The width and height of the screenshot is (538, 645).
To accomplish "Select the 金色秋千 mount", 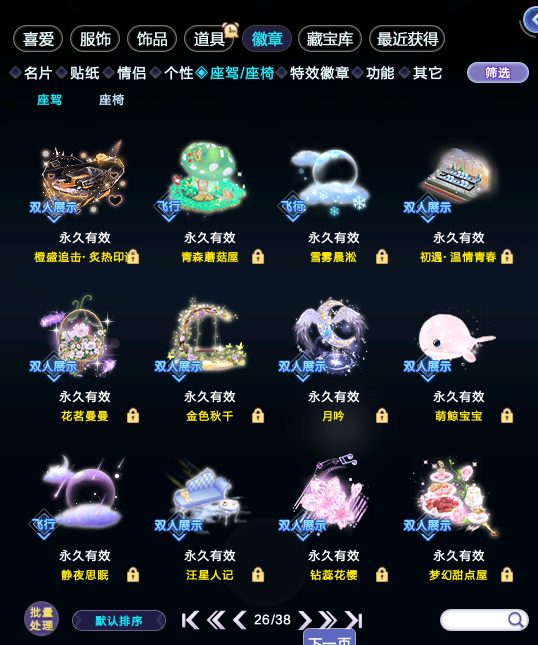I will click(210, 360).
